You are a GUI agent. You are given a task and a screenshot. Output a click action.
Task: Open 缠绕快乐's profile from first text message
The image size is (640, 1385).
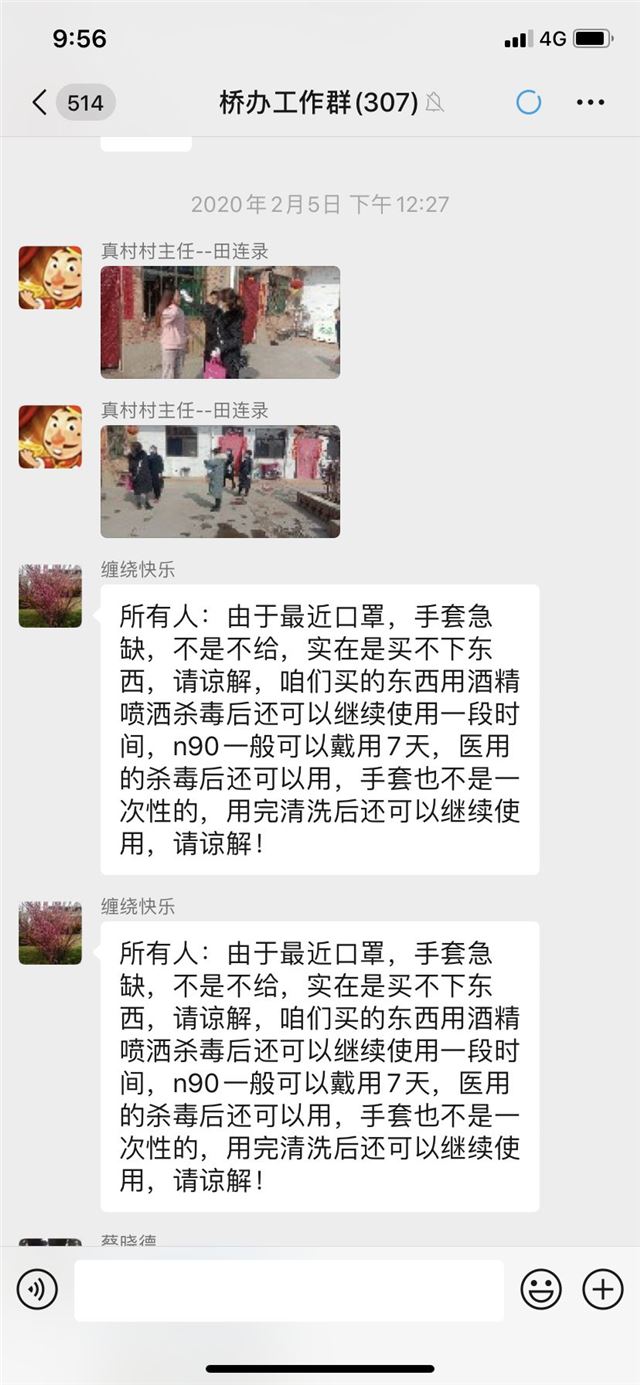(50, 596)
